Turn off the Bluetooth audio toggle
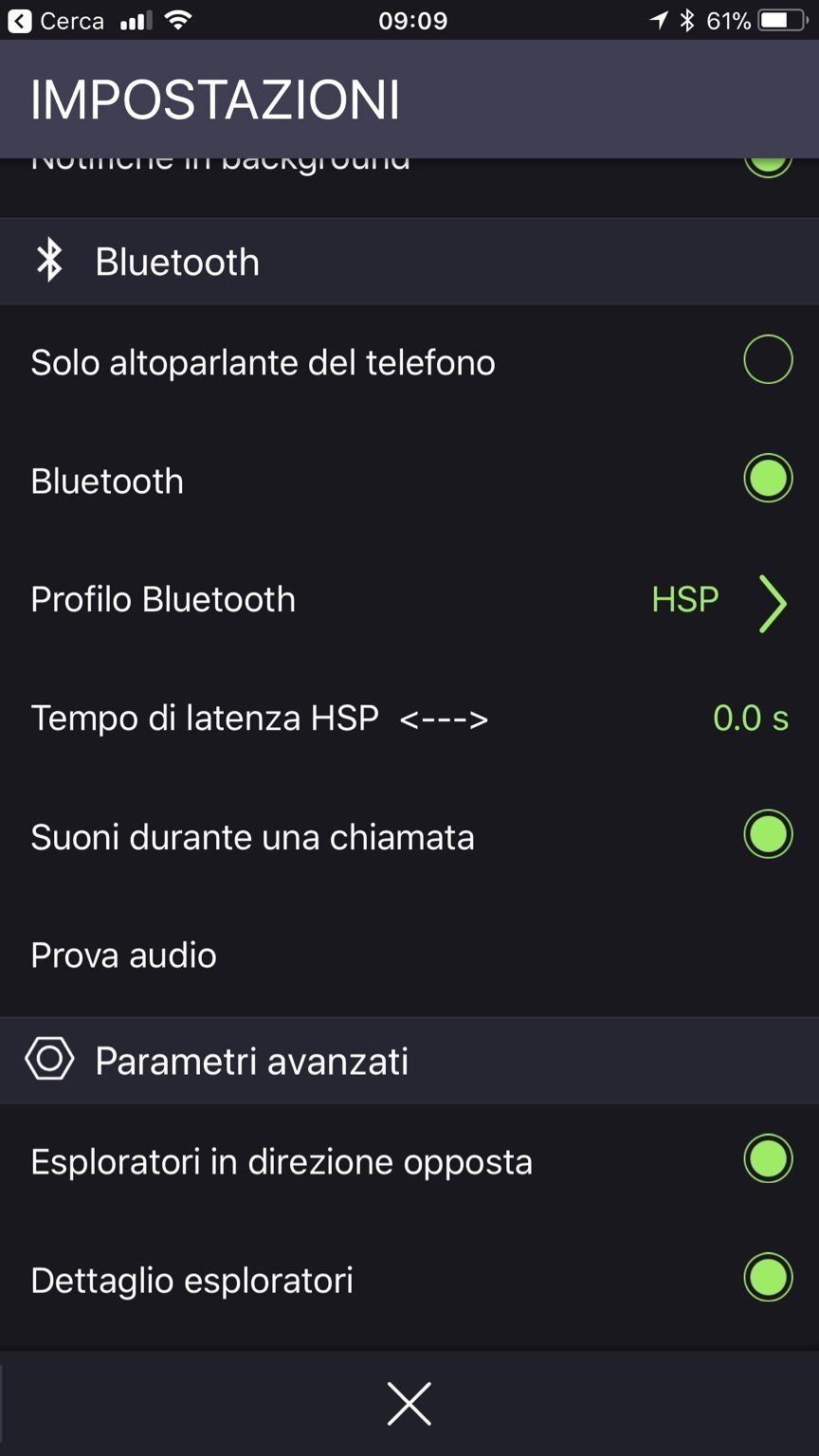The height and width of the screenshot is (1456, 819). [767, 479]
